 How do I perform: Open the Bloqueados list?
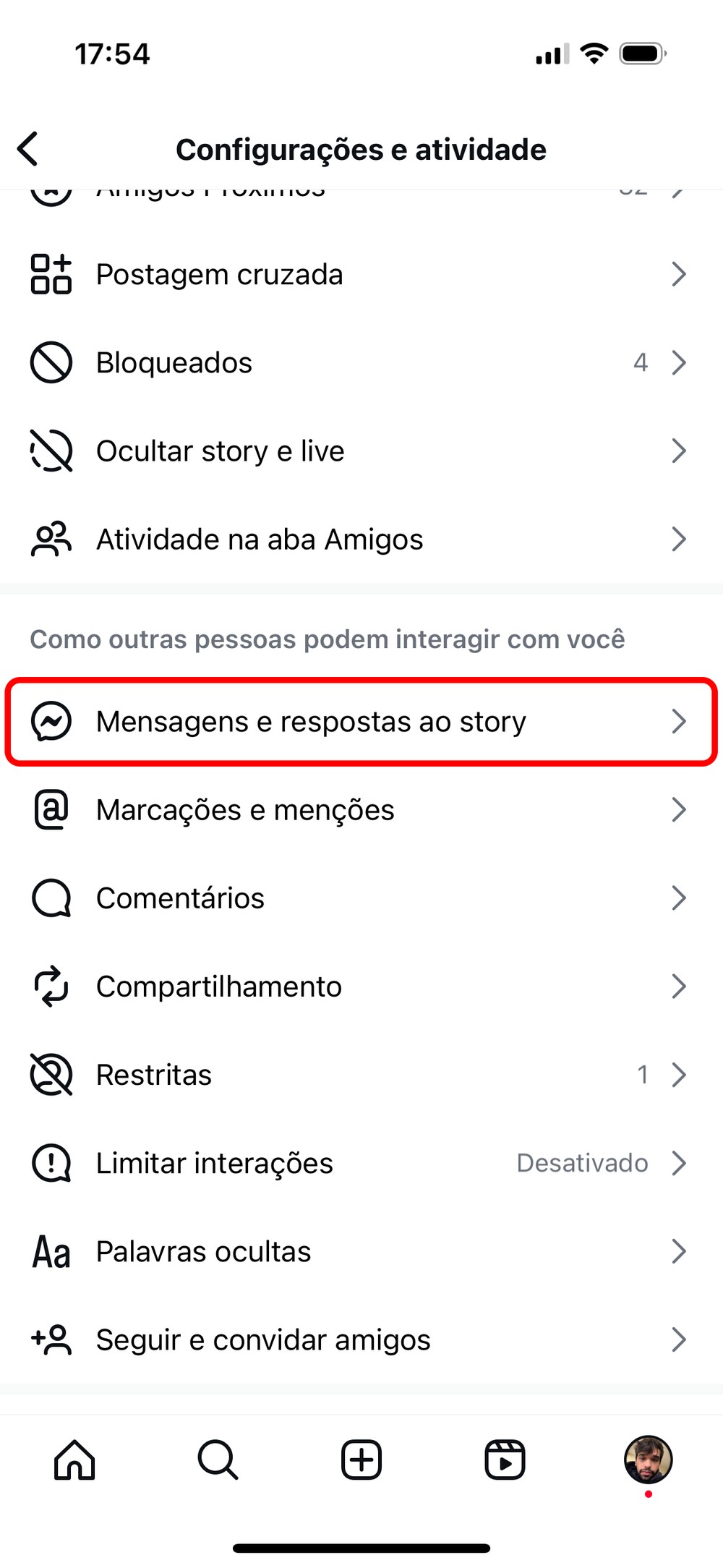tap(360, 362)
